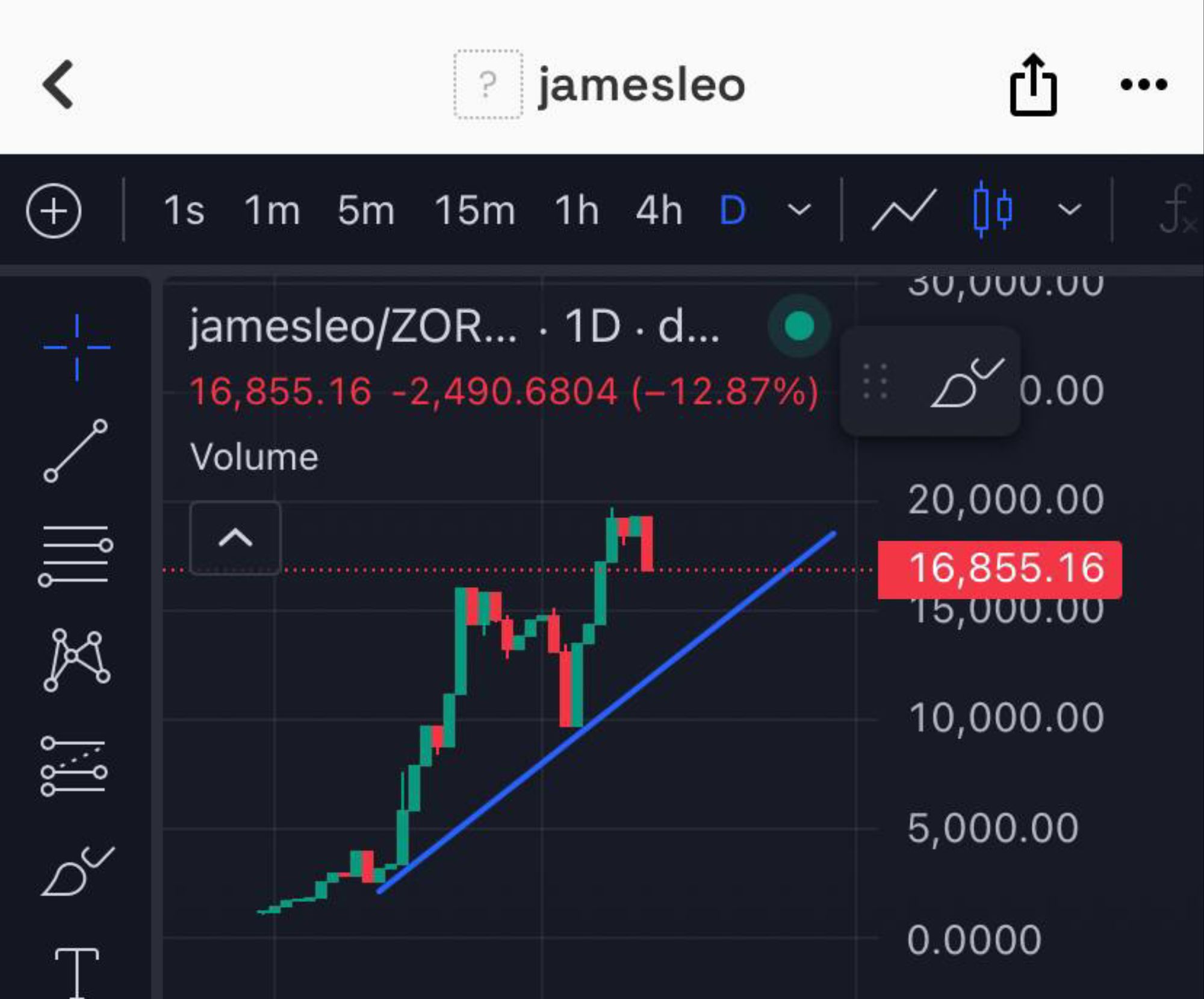Collapse the legend with the up chevron
This screenshot has height=999, width=1204.
pos(235,538)
